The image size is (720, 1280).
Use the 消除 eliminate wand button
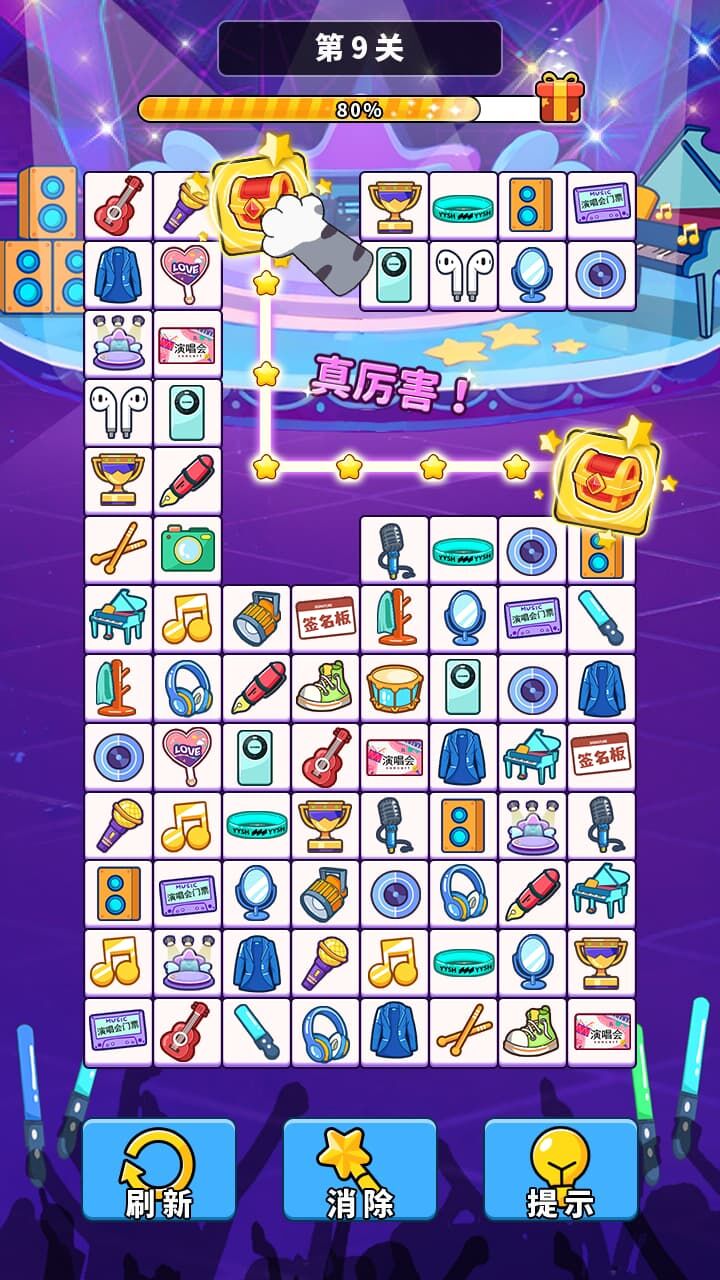coord(360,1169)
